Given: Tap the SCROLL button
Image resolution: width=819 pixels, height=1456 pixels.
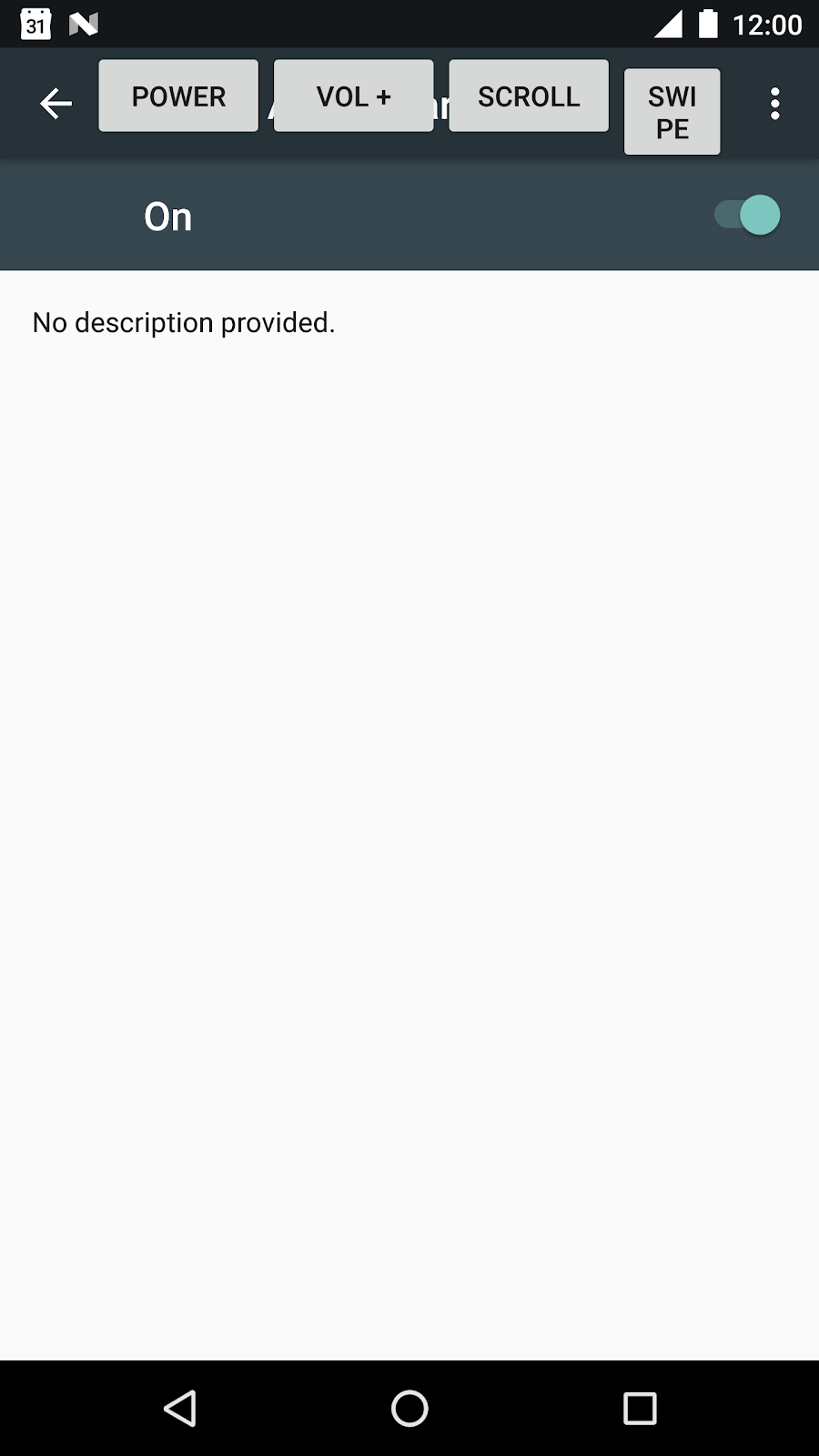Looking at the screenshot, I should [x=529, y=96].
